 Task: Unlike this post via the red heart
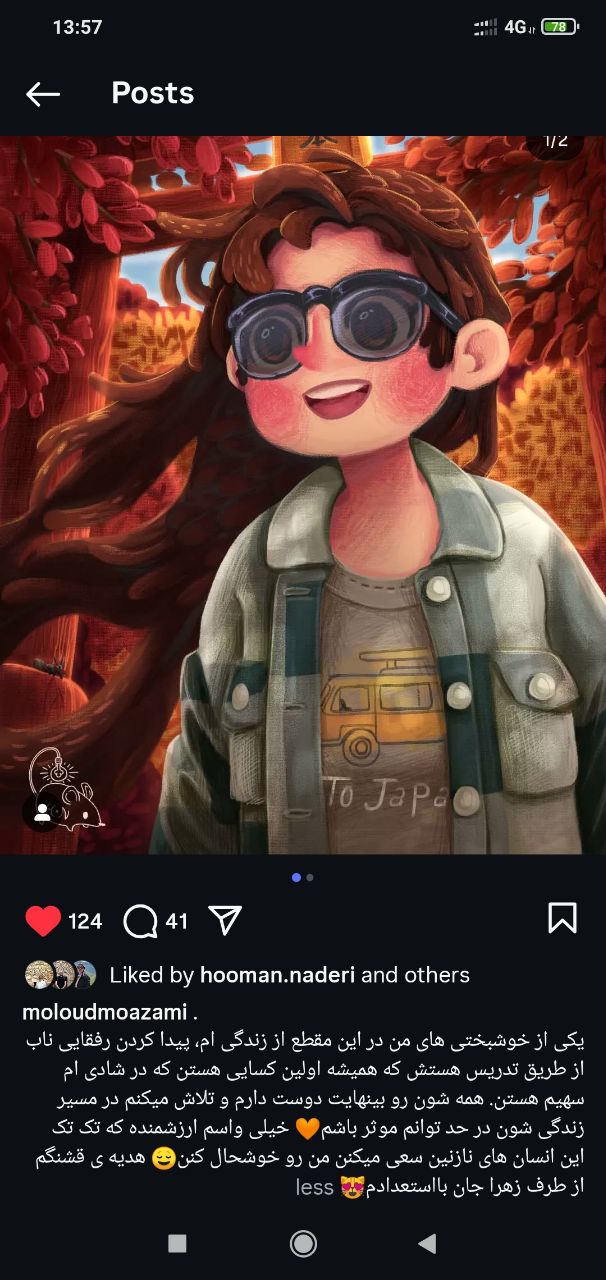pyautogui.click(x=43, y=921)
